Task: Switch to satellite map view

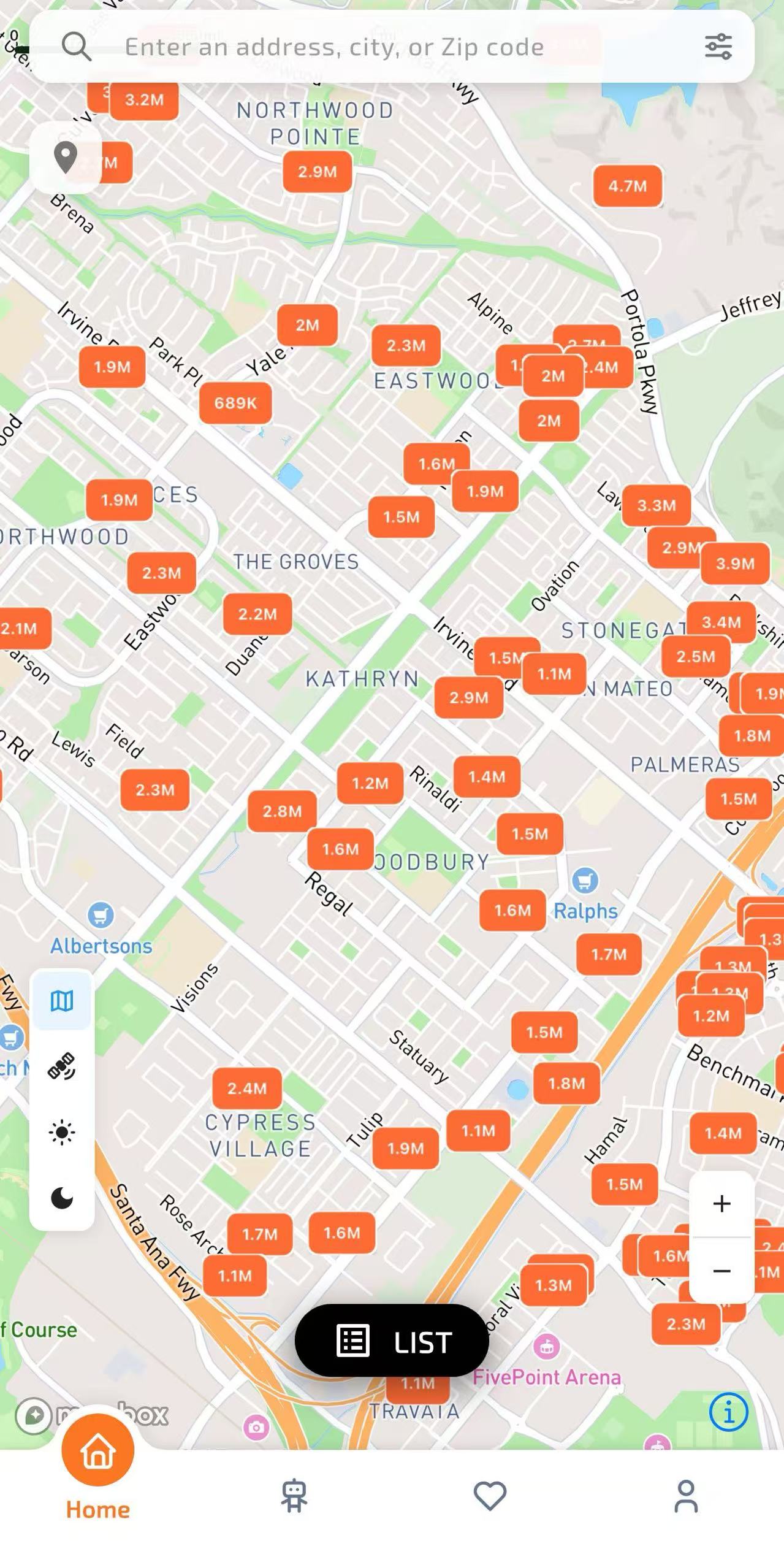Action: (x=62, y=1066)
